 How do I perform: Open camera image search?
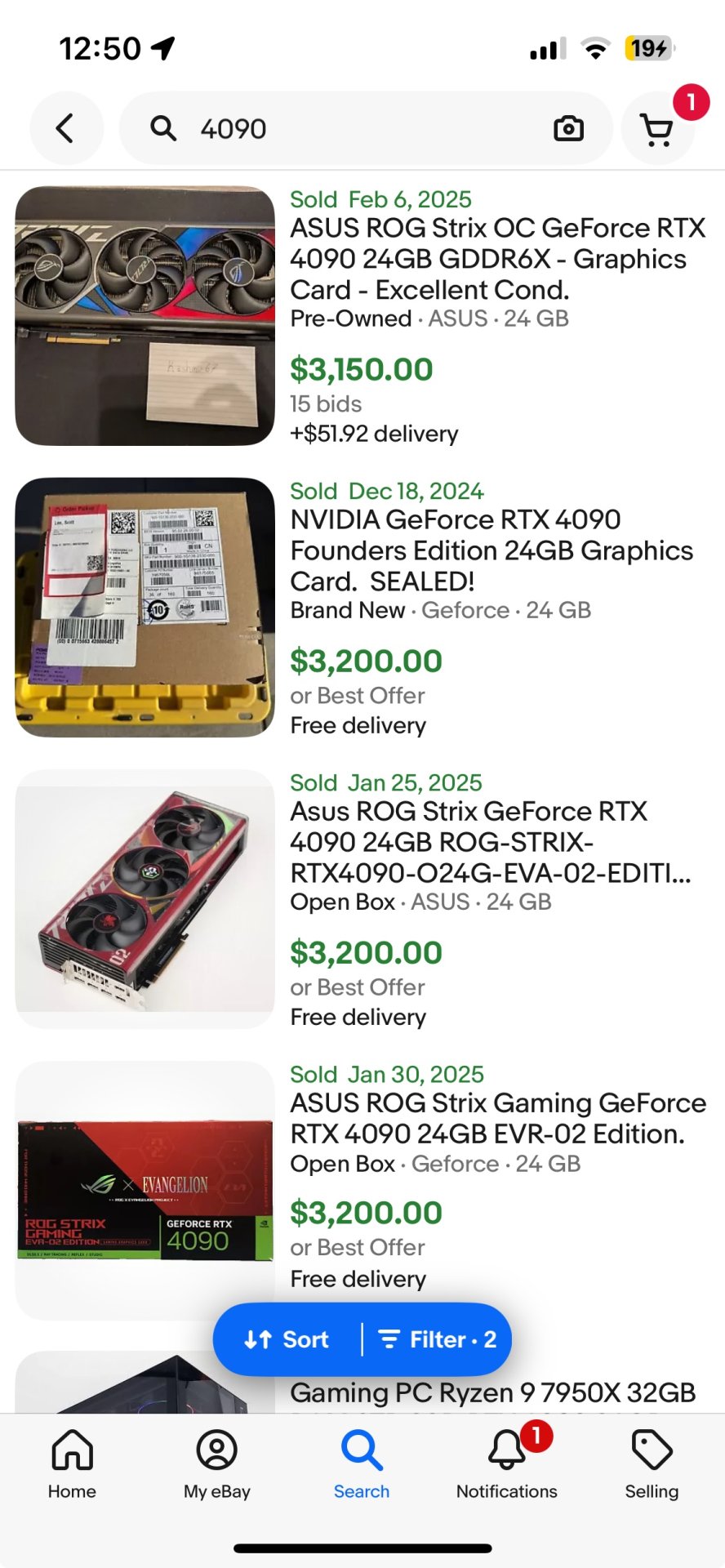[568, 128]
